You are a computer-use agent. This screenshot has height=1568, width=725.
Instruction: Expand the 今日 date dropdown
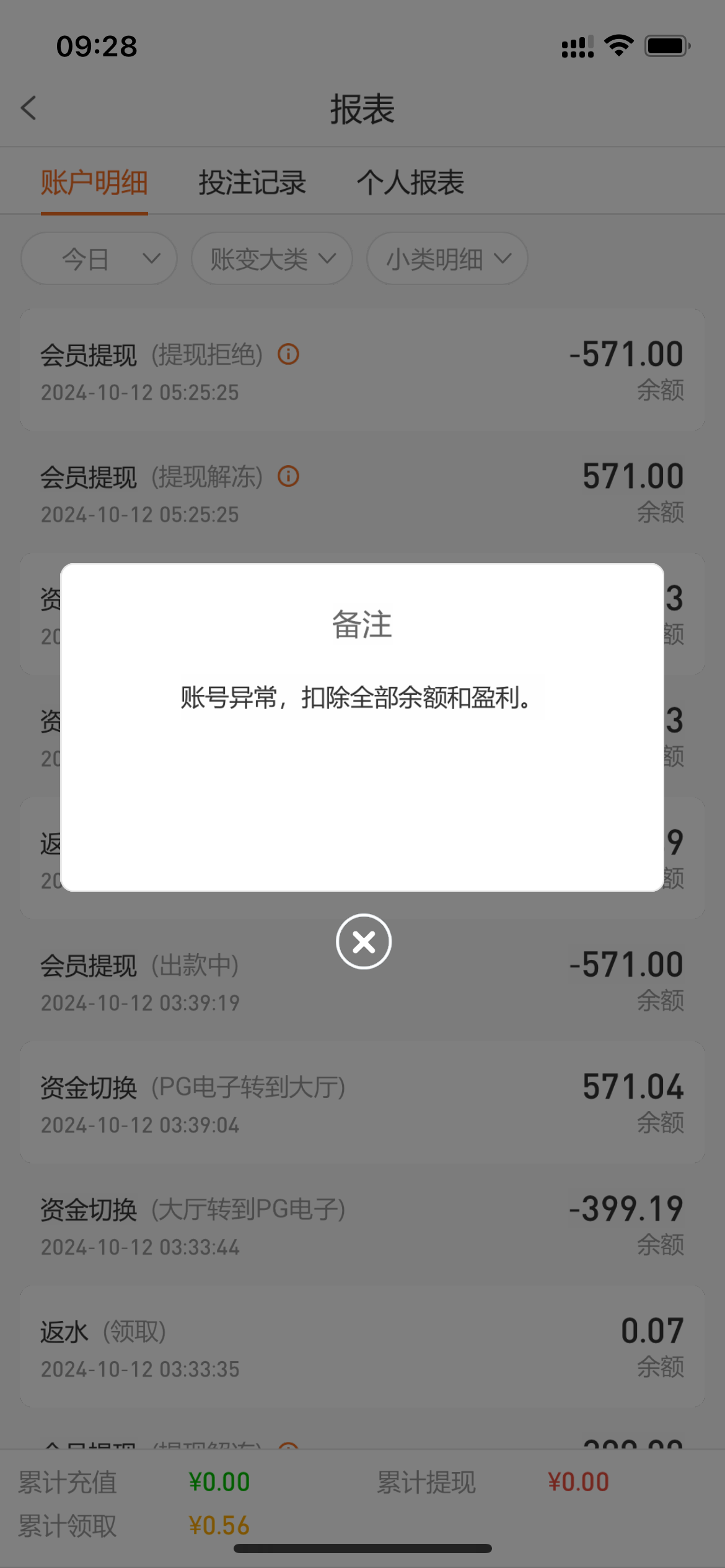tap(99, 259)
